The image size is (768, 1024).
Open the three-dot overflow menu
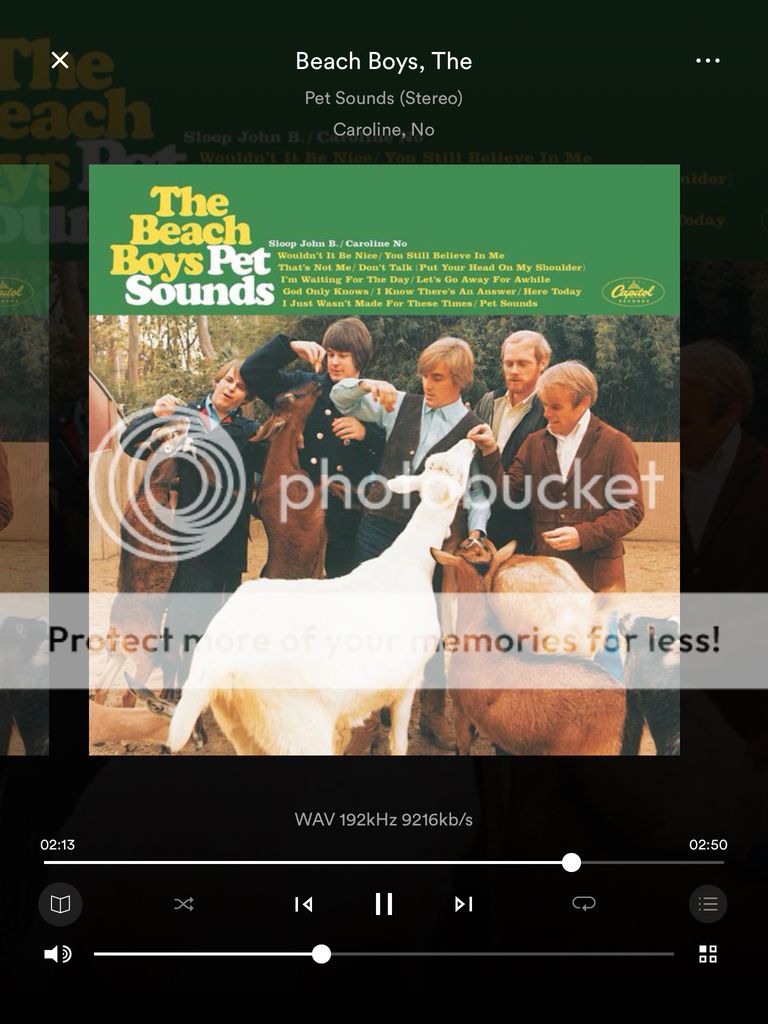707,61
